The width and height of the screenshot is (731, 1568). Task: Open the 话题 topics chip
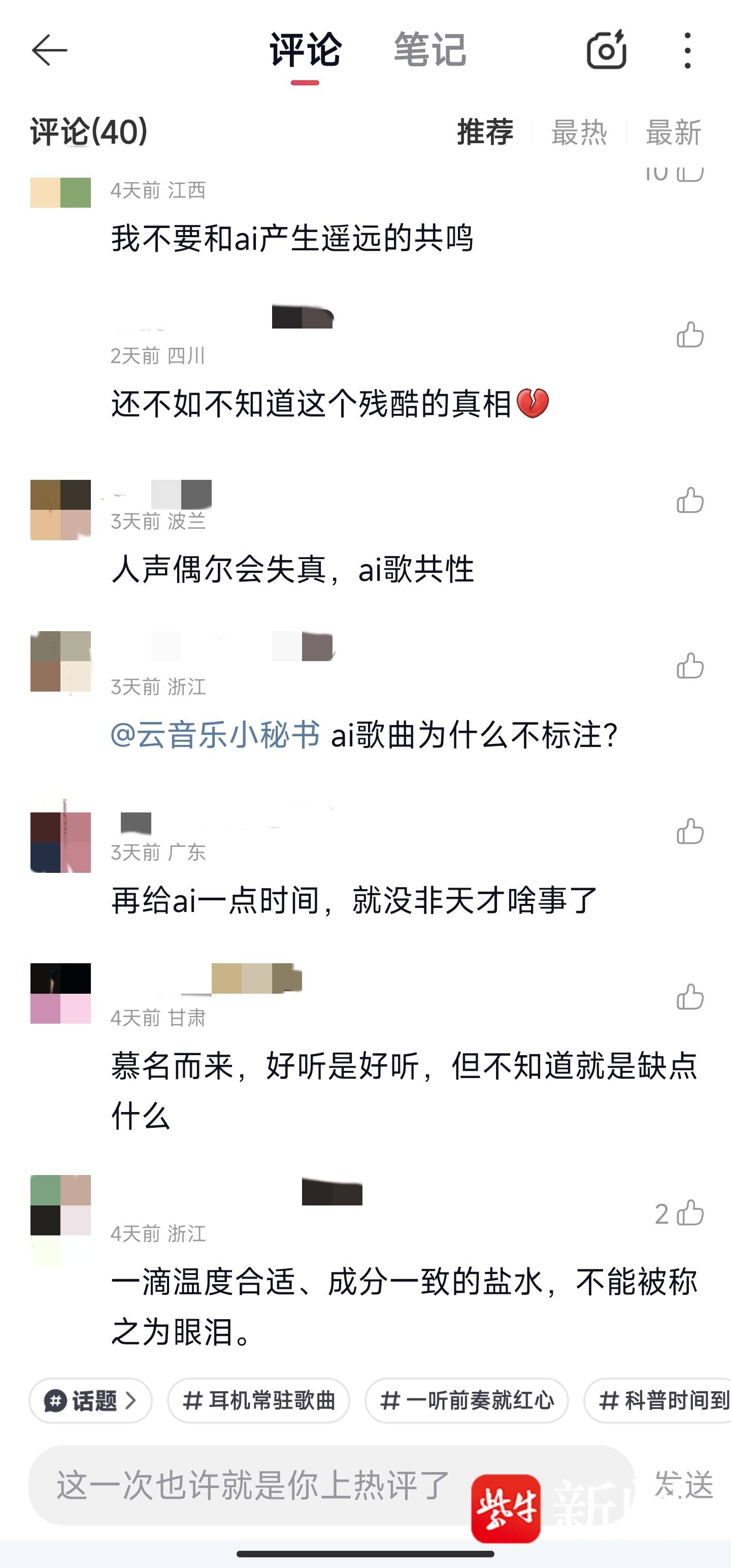90,1400
